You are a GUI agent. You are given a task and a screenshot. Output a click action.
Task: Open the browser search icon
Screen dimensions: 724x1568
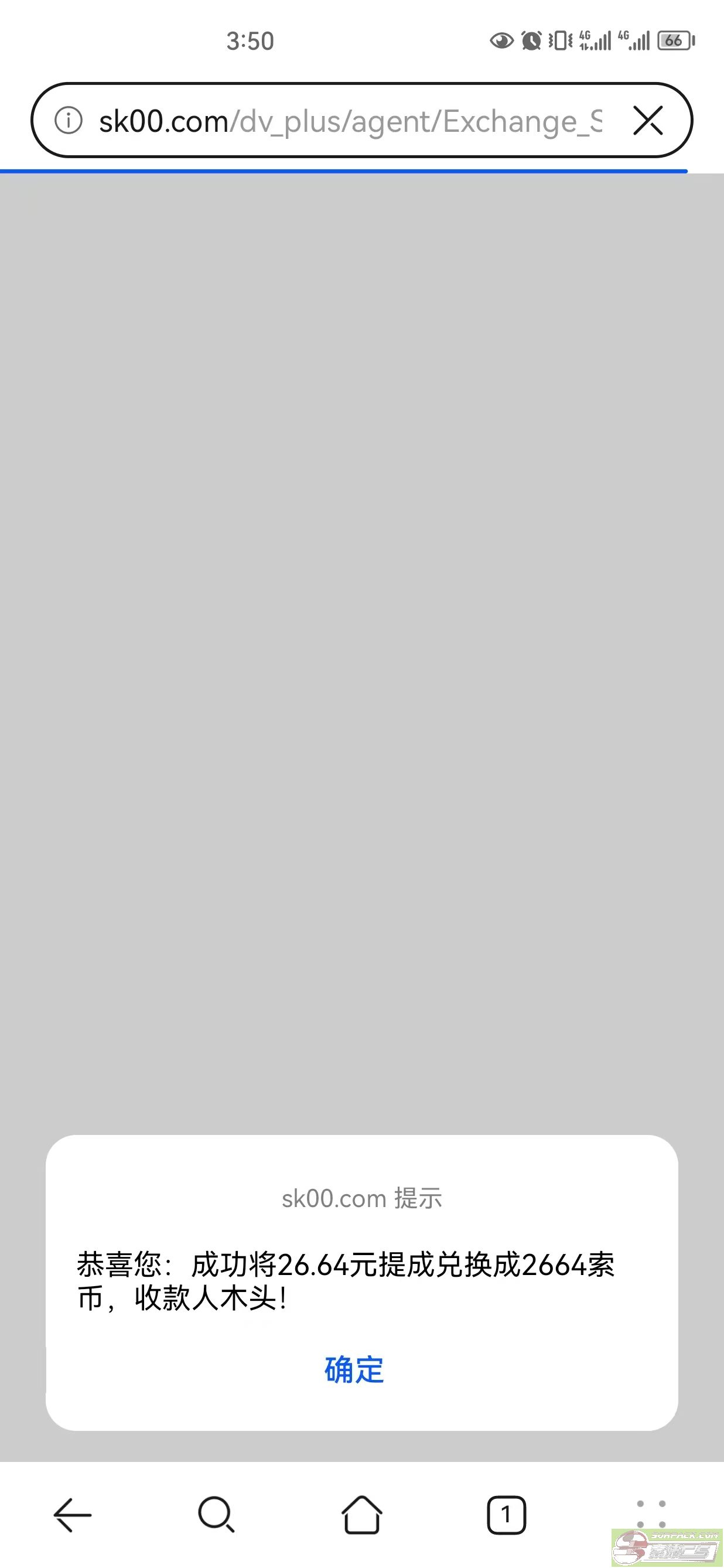coord(216,1515)
